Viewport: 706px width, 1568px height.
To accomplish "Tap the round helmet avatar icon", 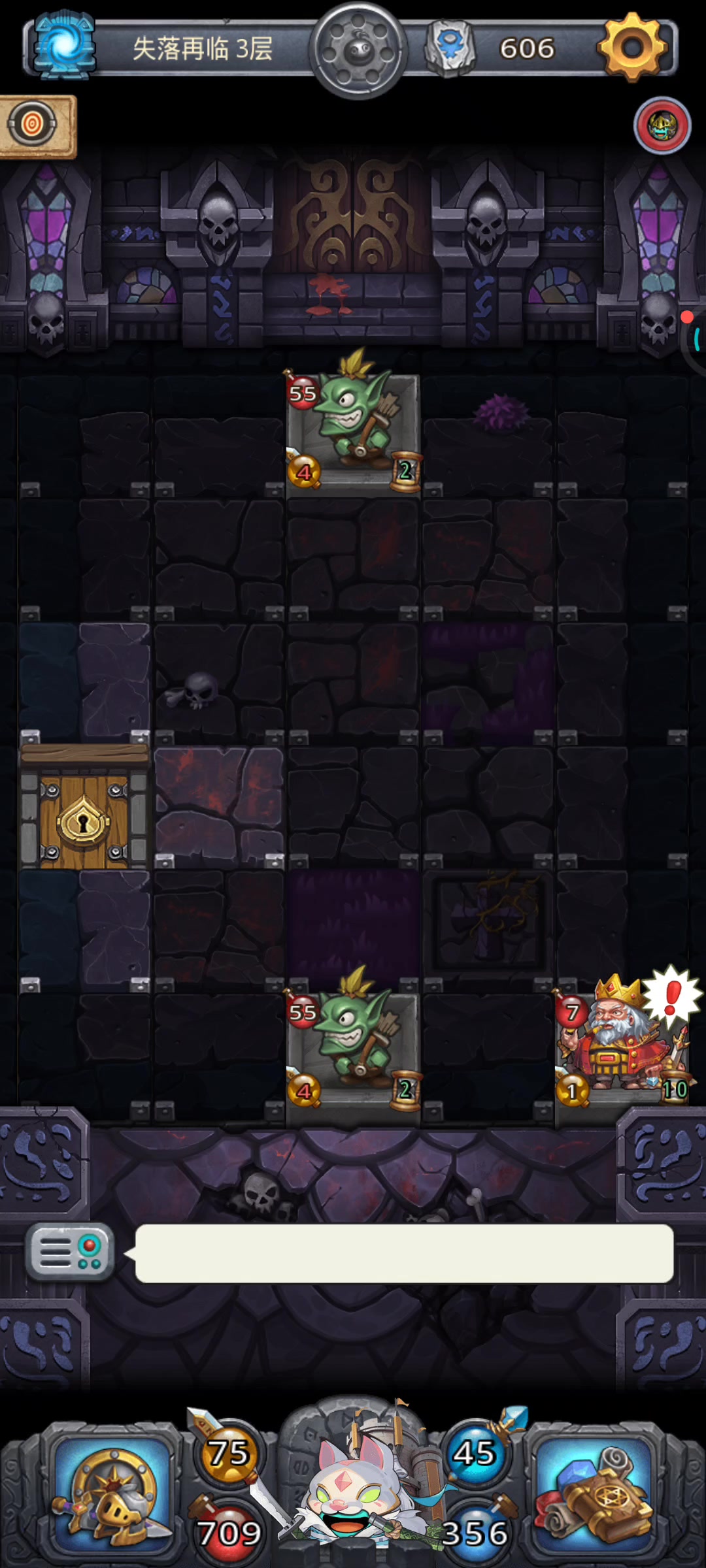I will click(662, 125).
